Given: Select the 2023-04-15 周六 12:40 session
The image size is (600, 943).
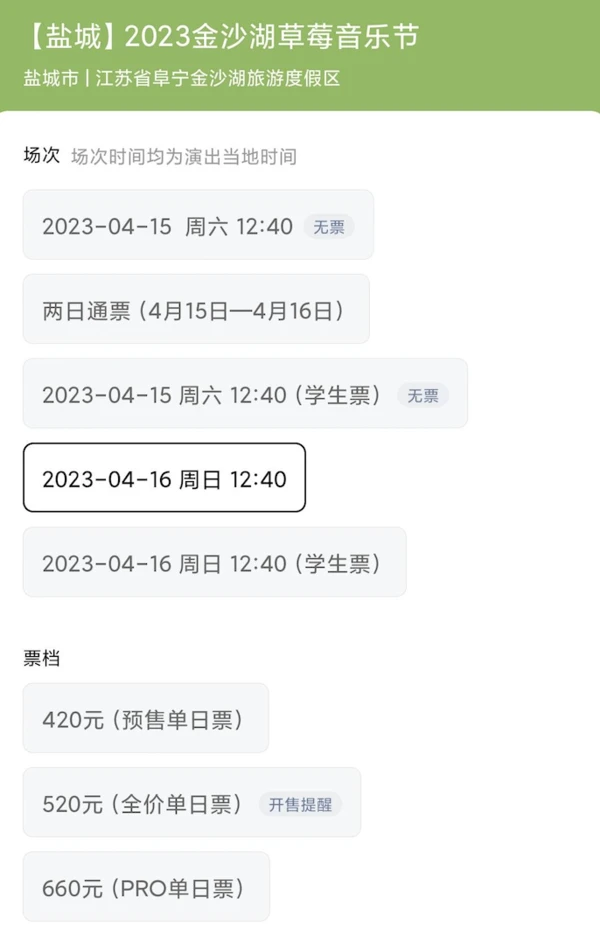Looking at the screenshot, I should point(198,226).
